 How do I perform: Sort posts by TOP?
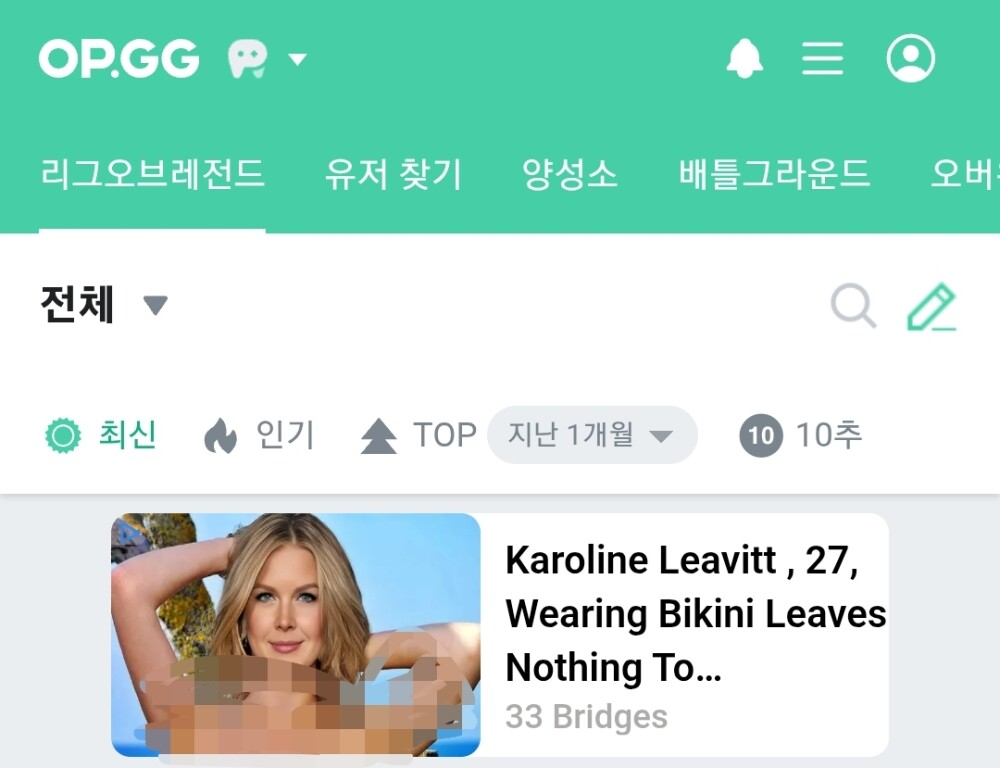tap(418, 435)
